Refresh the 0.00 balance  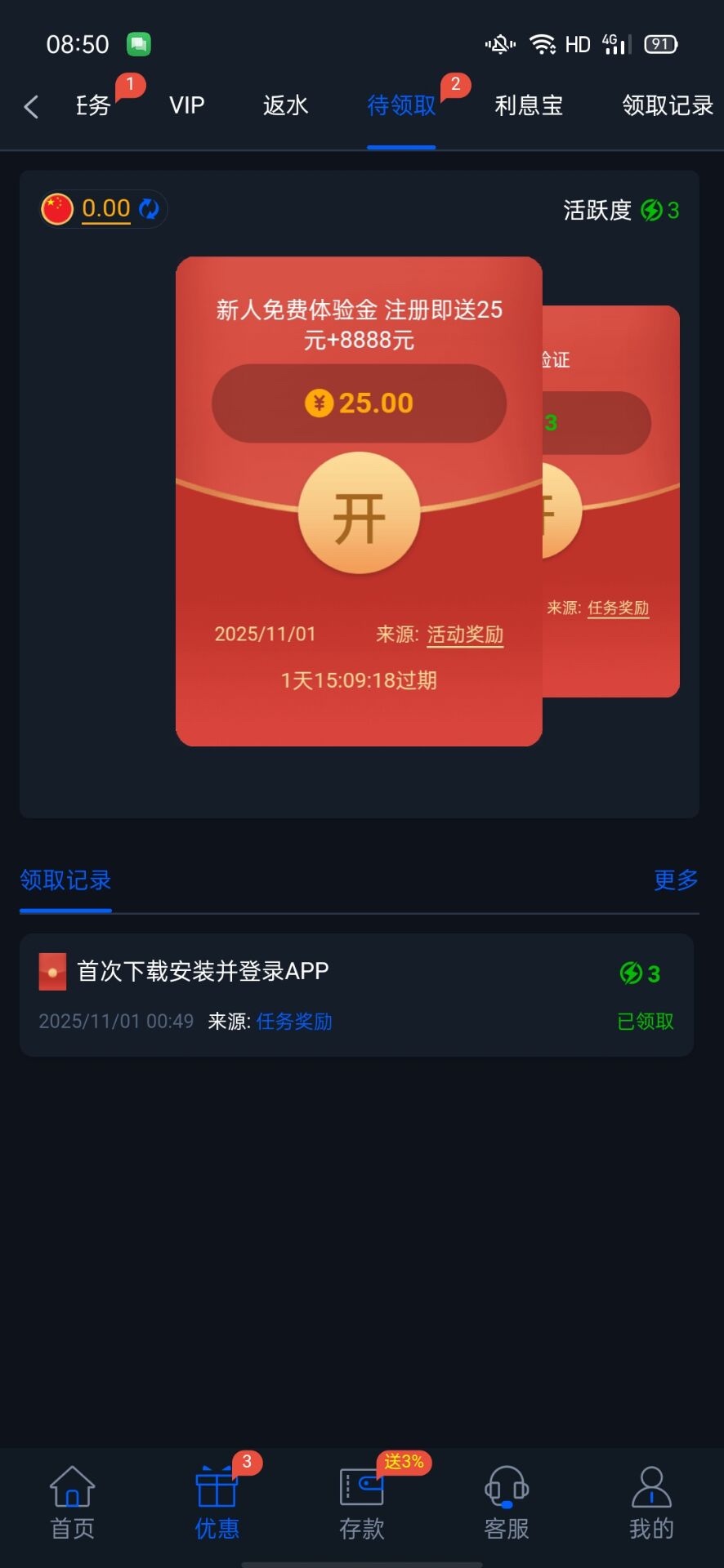tap(149, 209)
